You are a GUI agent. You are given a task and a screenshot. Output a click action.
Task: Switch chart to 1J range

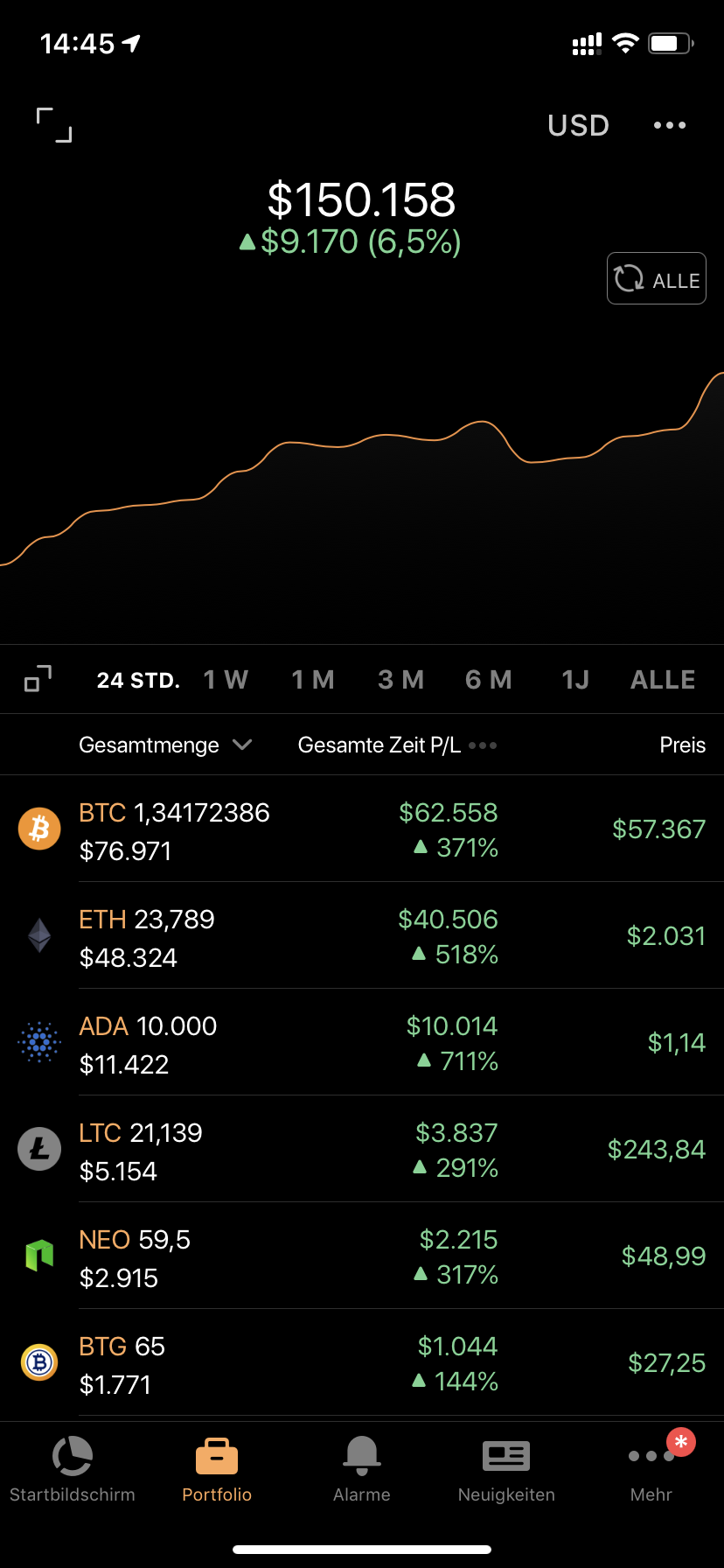[x=575, y=680]
